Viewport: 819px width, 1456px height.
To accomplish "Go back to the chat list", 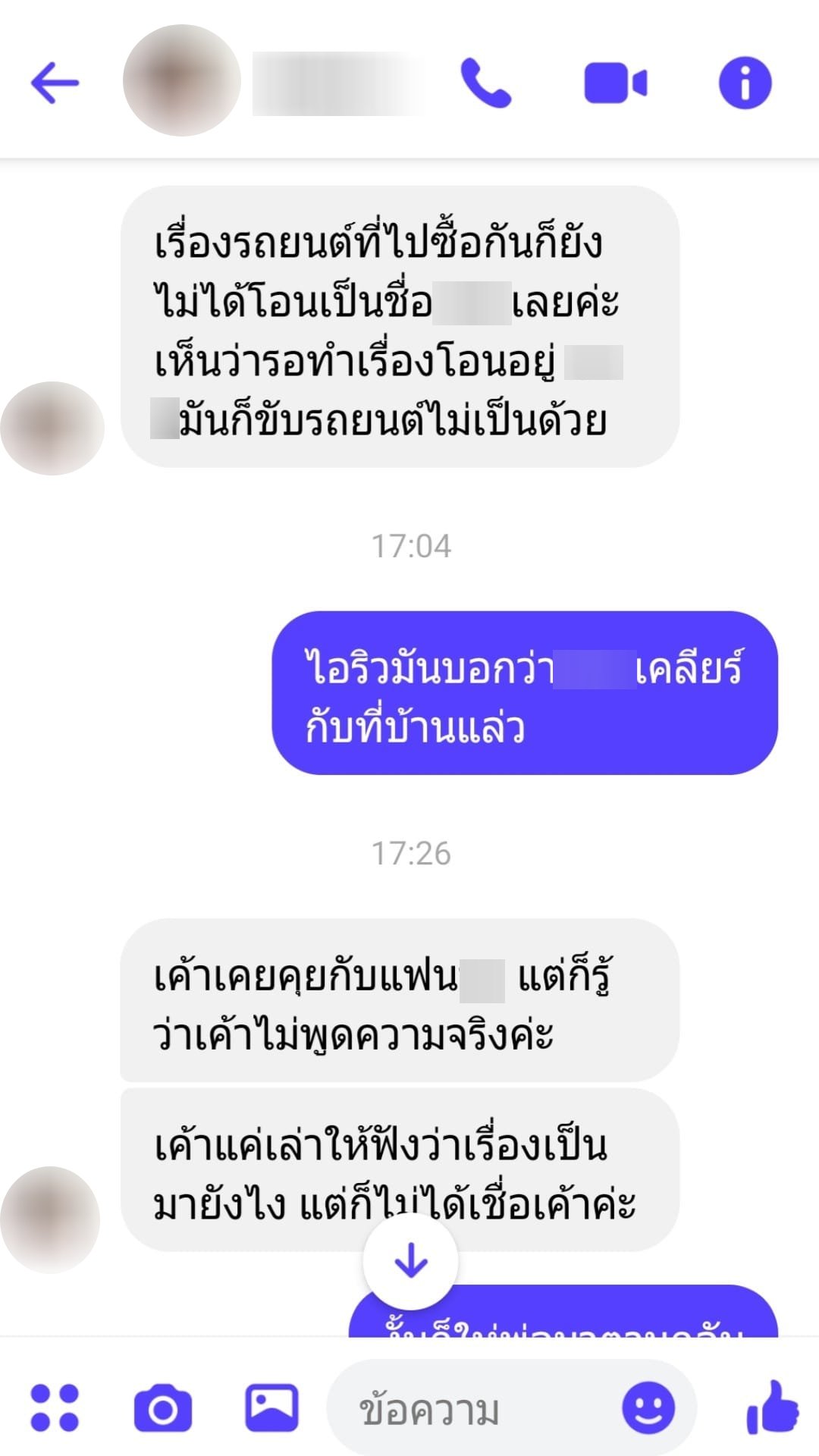I will [55, 82].
